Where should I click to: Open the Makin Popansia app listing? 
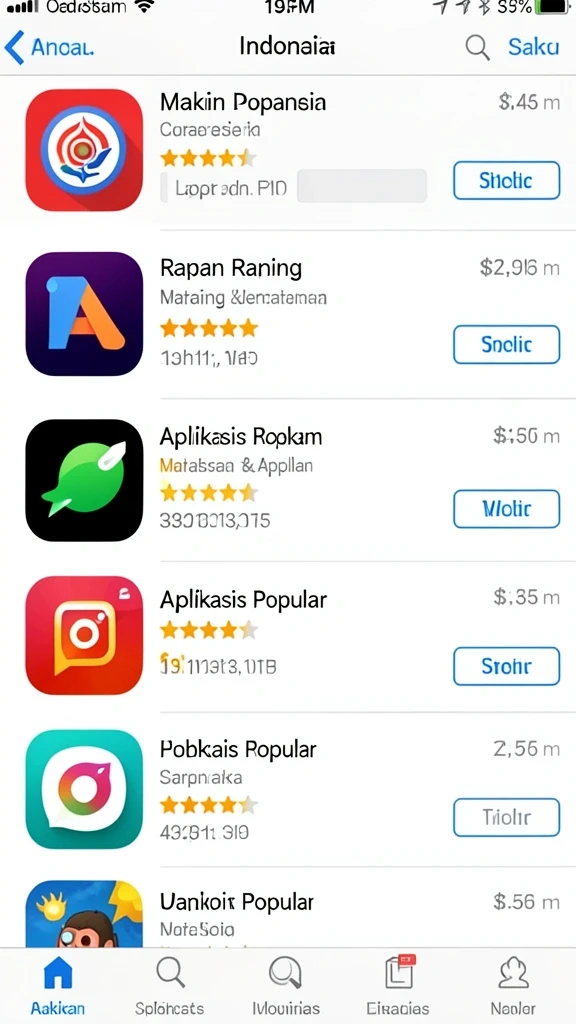pos(288,152)
